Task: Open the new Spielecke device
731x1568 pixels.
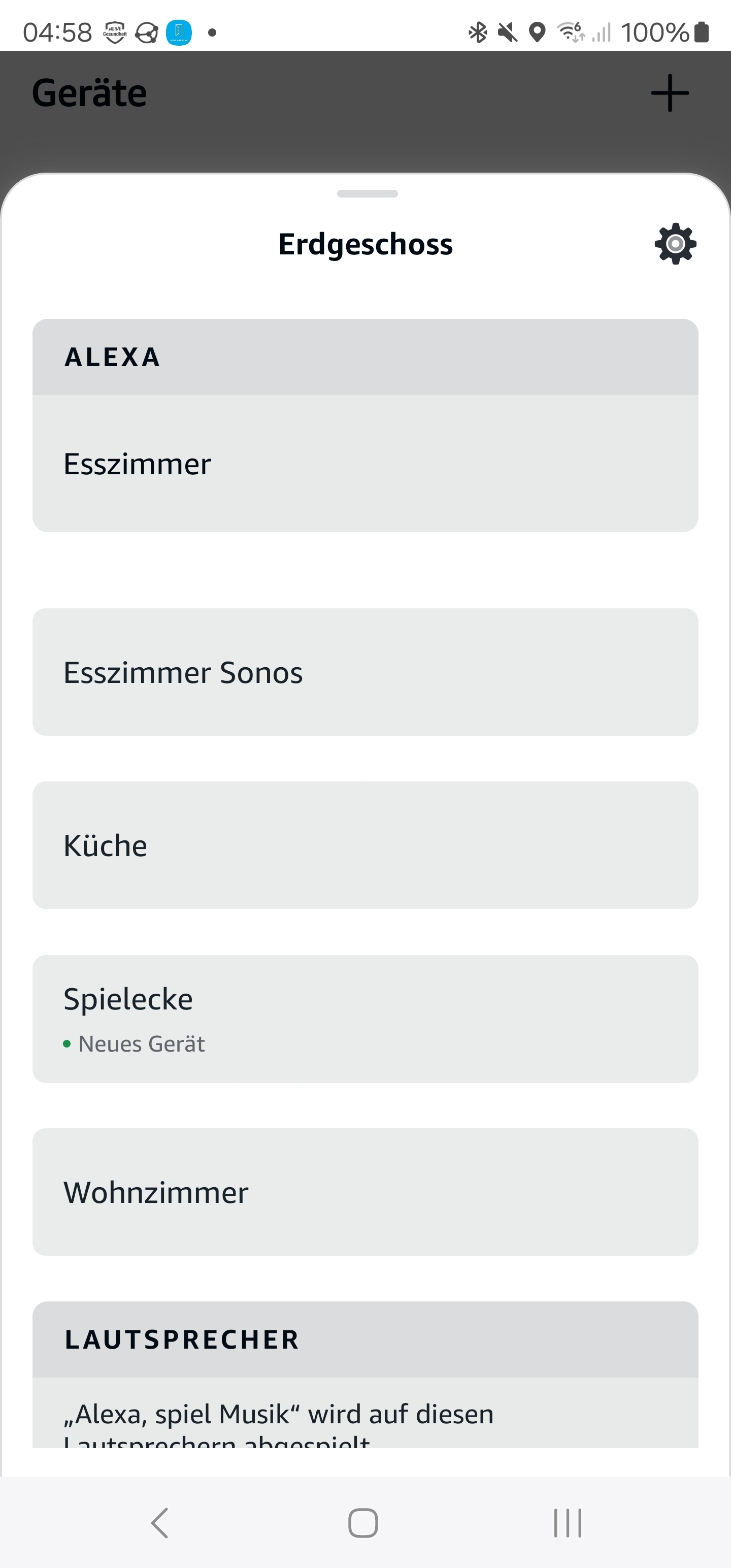Action: pos(365,1019)
